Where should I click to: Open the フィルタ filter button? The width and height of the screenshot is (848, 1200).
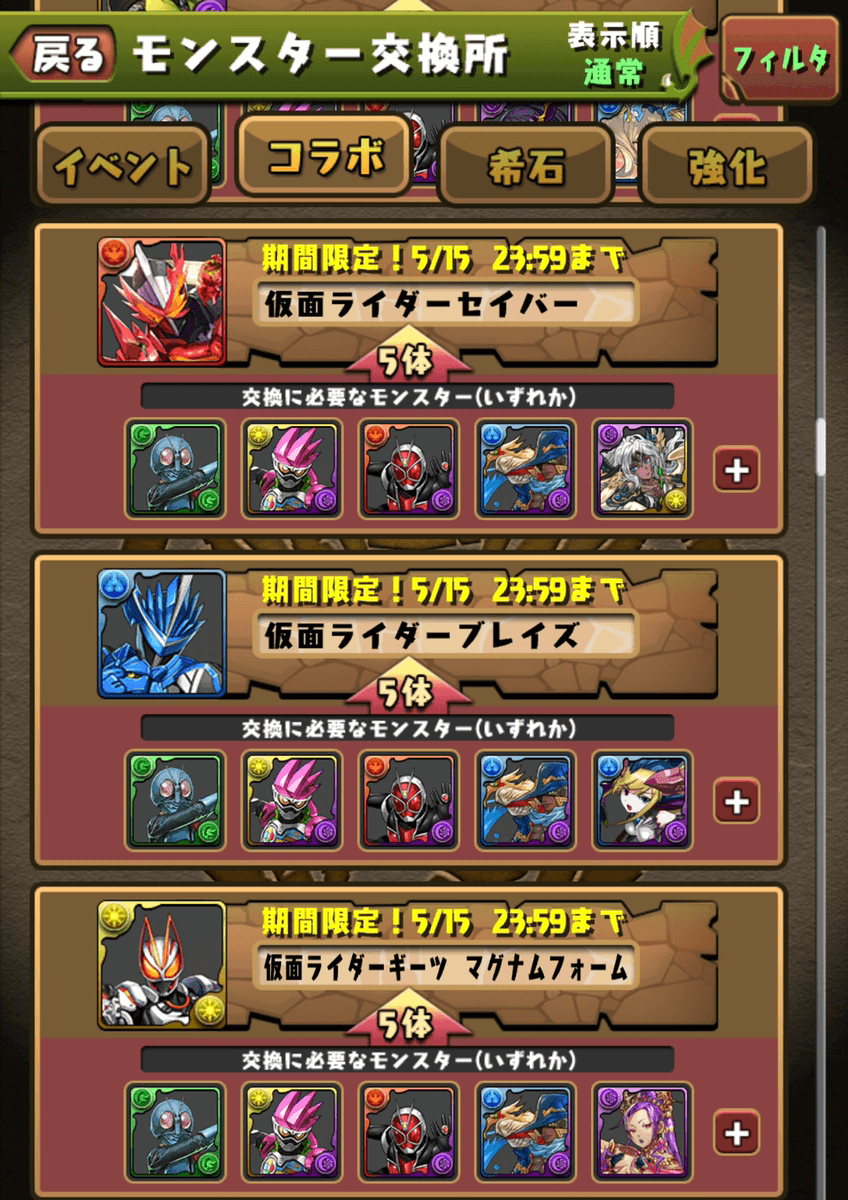[780, 60]
